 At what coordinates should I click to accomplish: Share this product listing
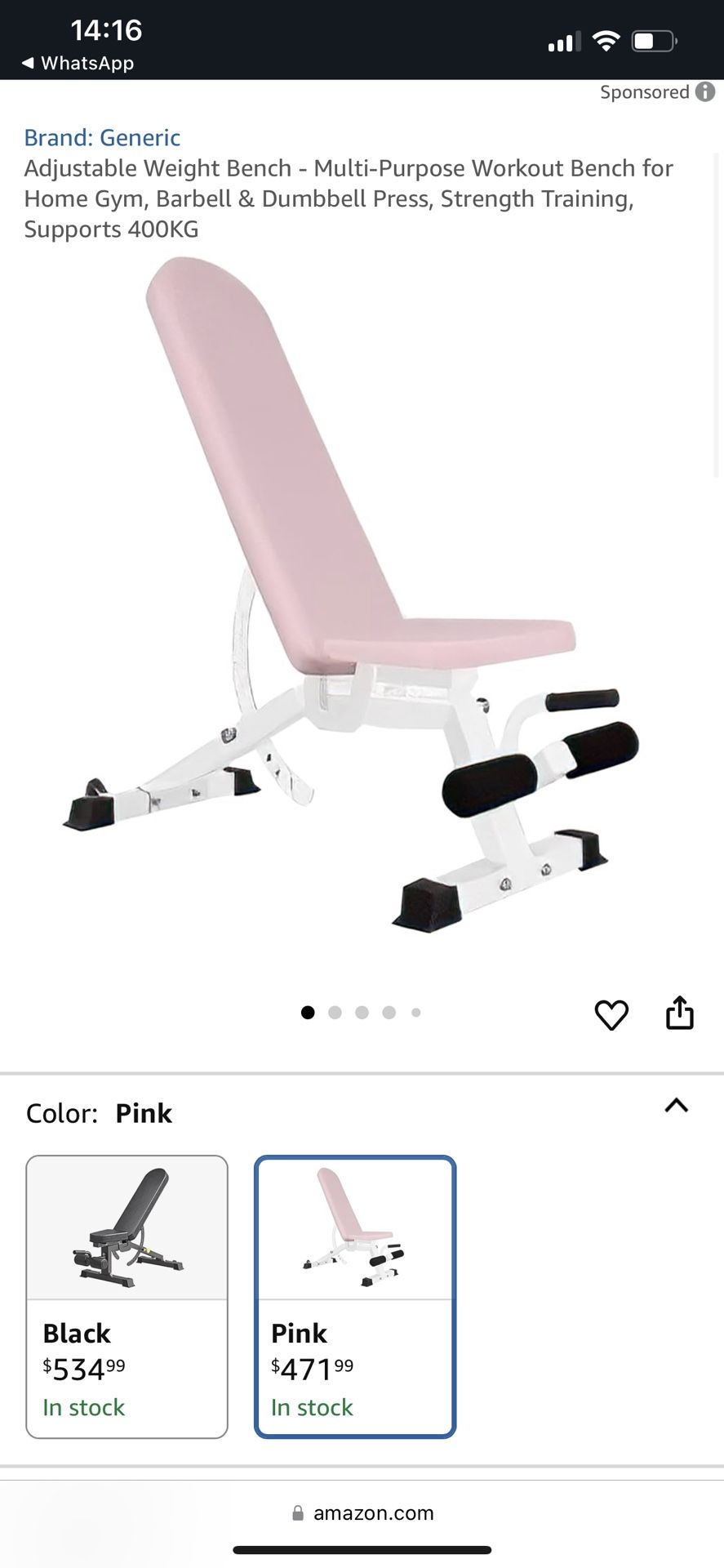coord(679,1013)
